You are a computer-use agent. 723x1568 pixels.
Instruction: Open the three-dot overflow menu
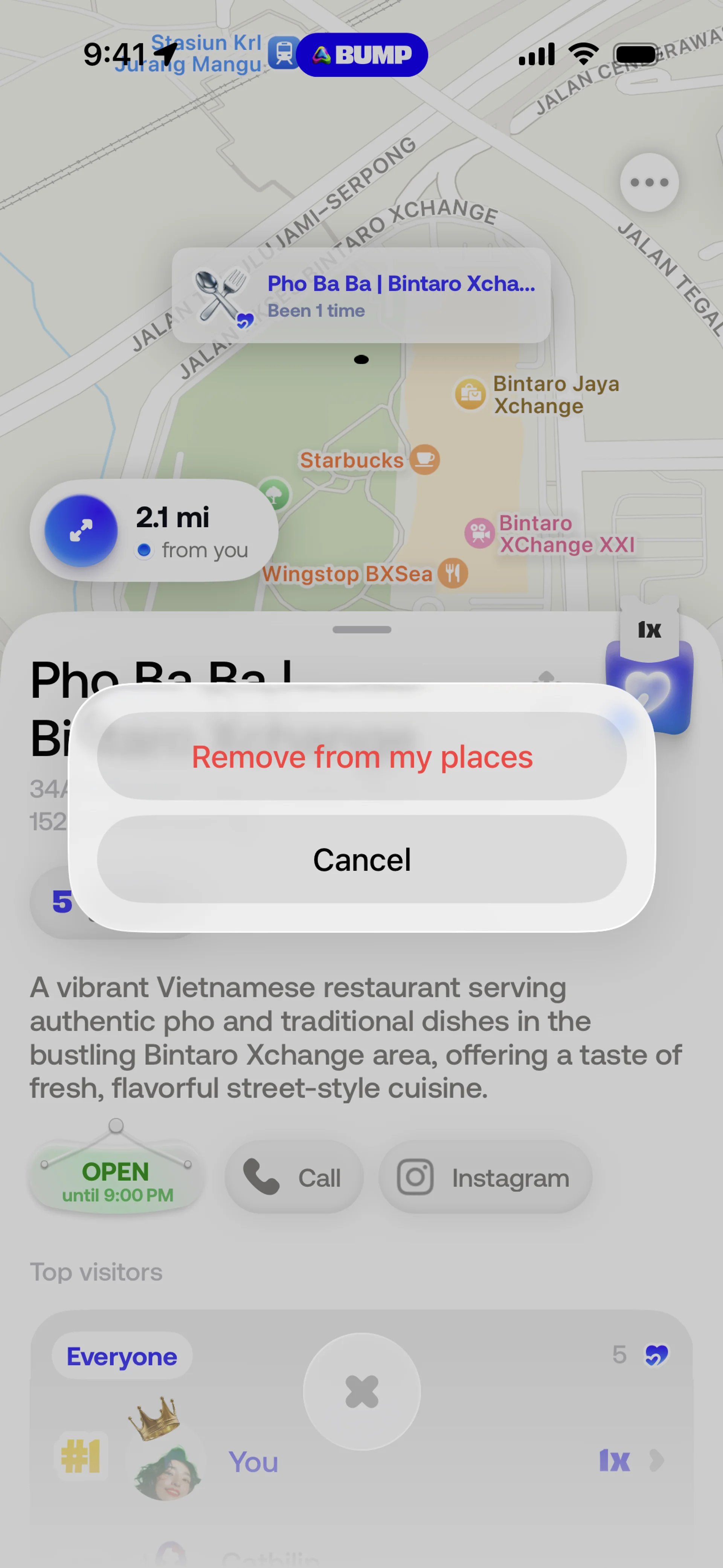(649, 183)
